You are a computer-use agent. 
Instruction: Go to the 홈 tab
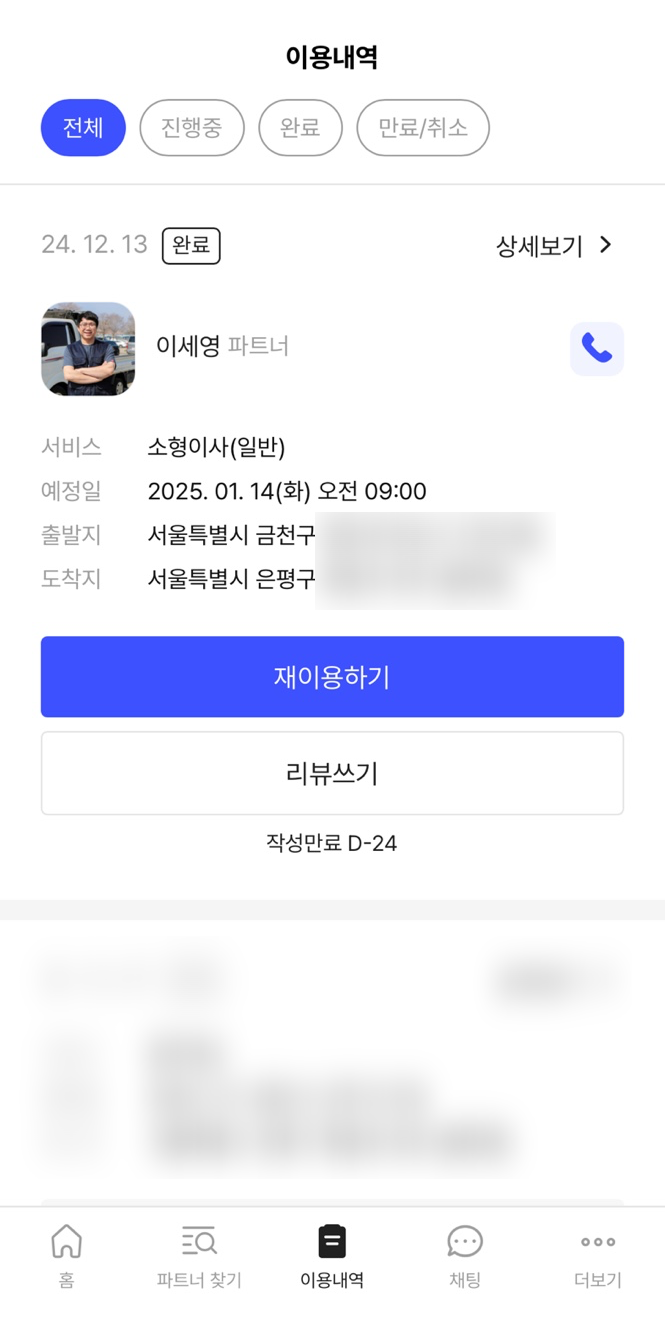[66, 1256]
